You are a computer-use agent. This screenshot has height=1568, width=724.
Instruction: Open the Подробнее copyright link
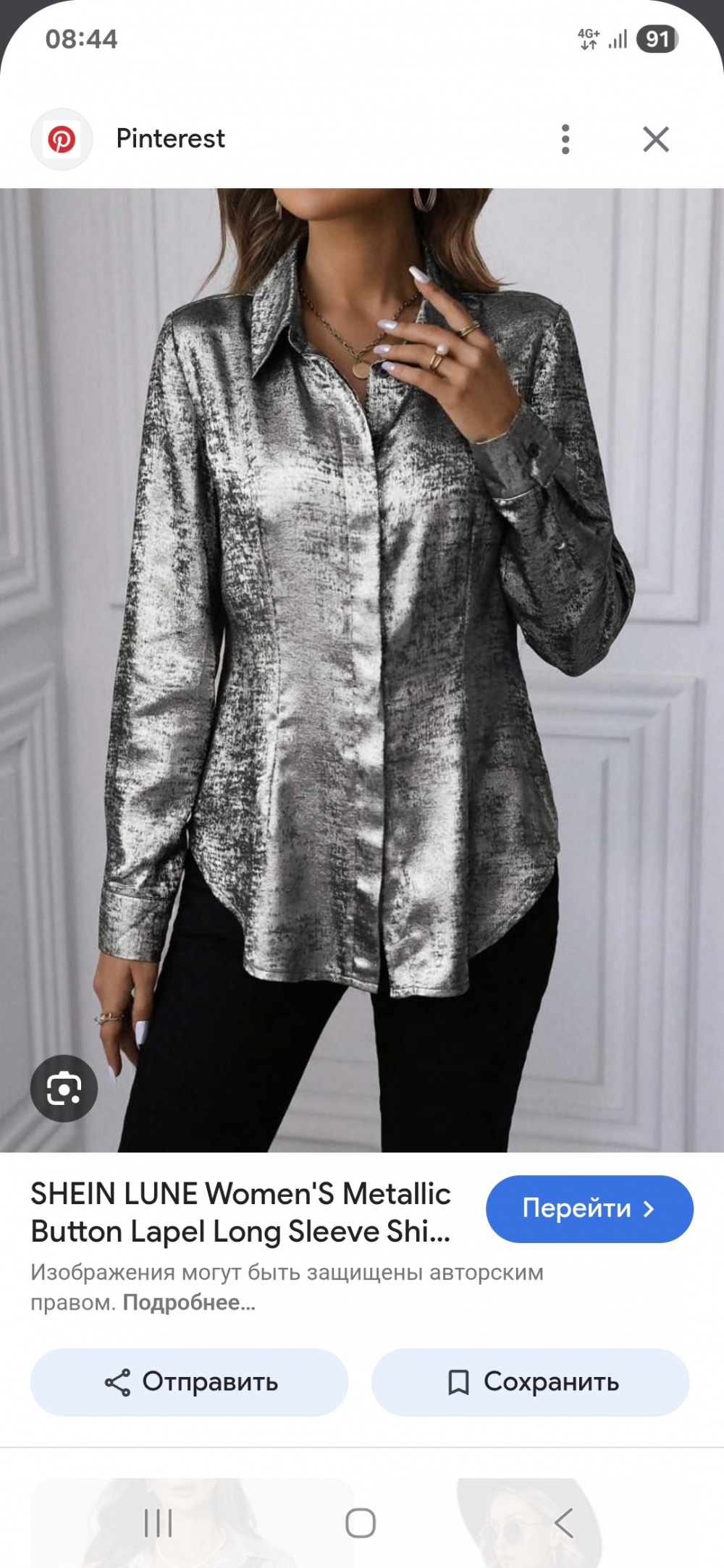(189, 1303)
